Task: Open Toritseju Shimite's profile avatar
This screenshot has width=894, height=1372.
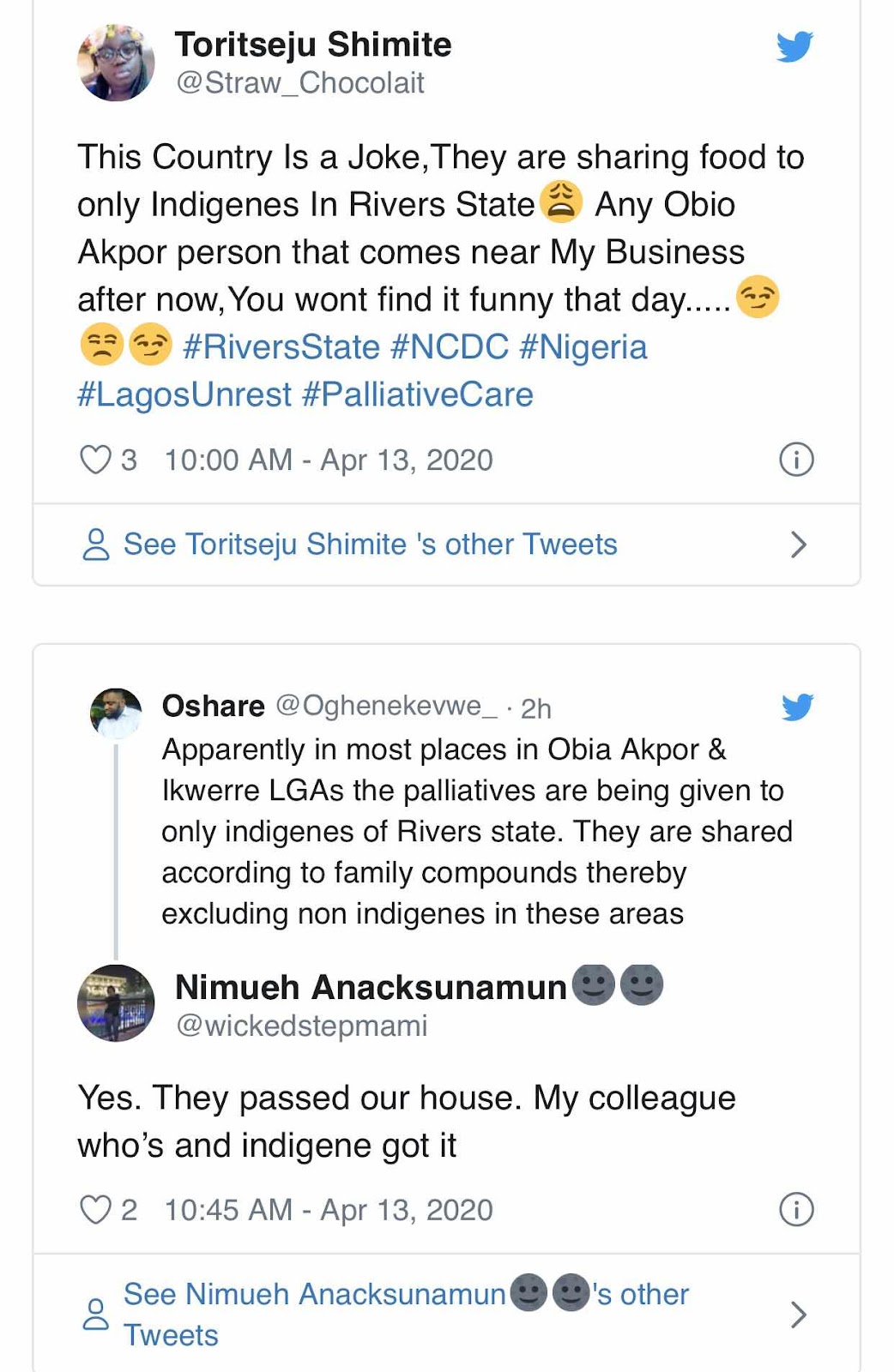Action: 116,63
